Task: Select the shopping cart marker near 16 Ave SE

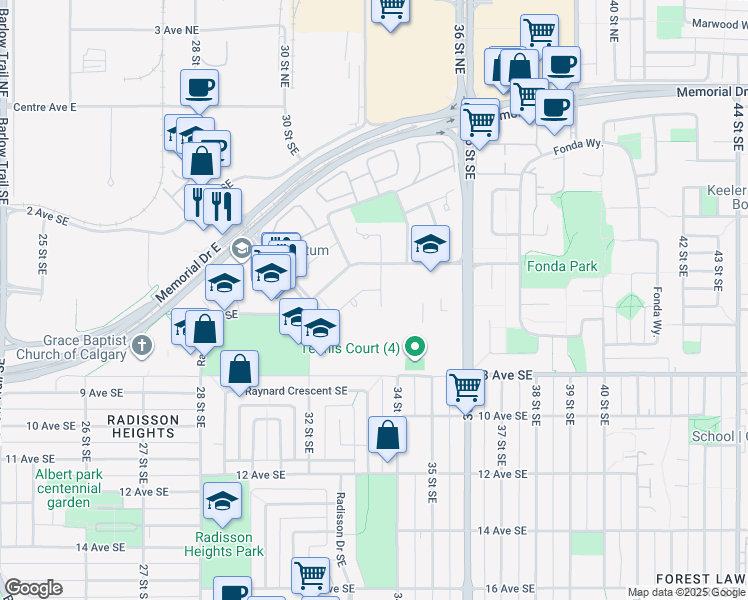Action: 311,576
